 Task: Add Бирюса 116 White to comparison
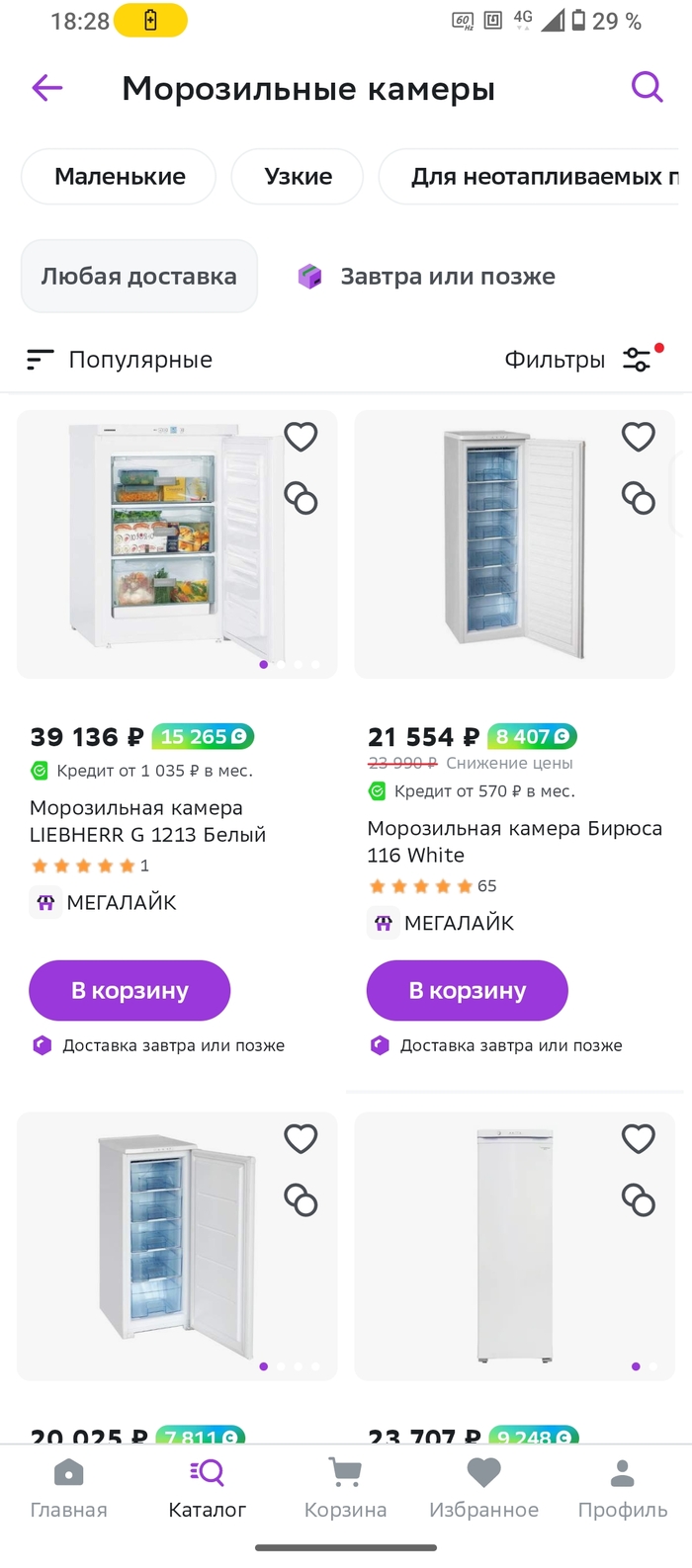pos(639,498)
